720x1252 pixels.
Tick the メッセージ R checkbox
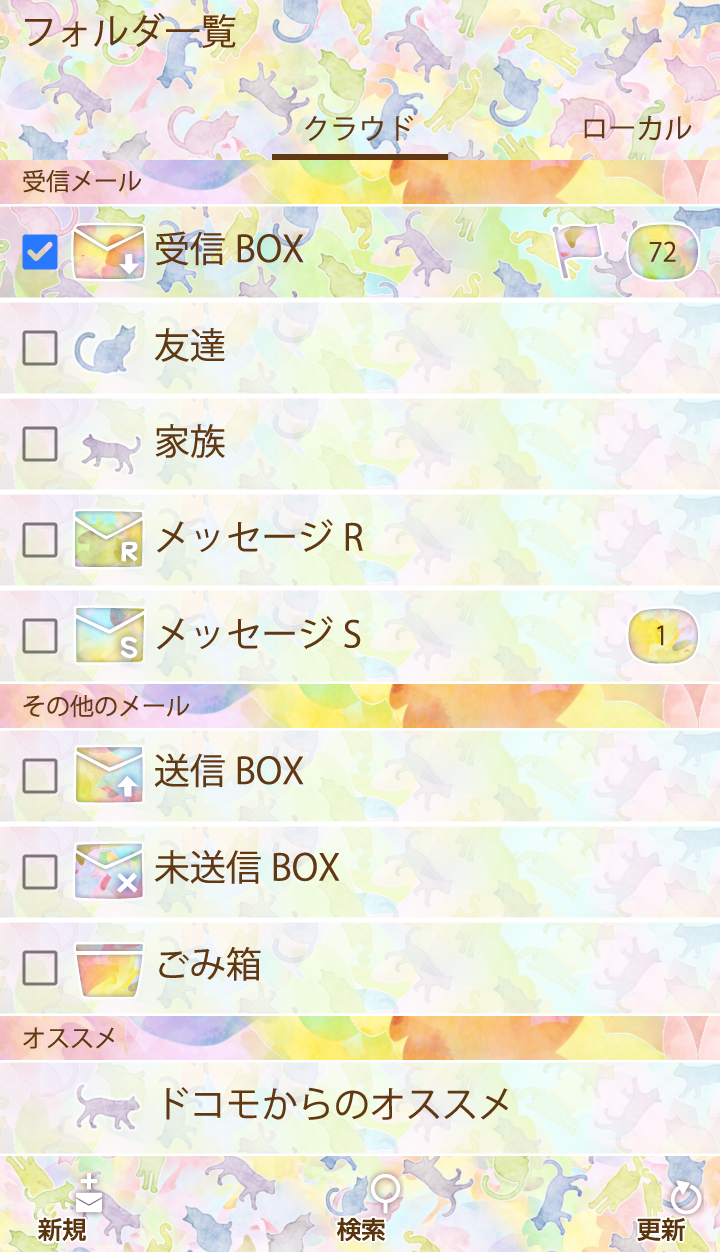click(40, 540)
